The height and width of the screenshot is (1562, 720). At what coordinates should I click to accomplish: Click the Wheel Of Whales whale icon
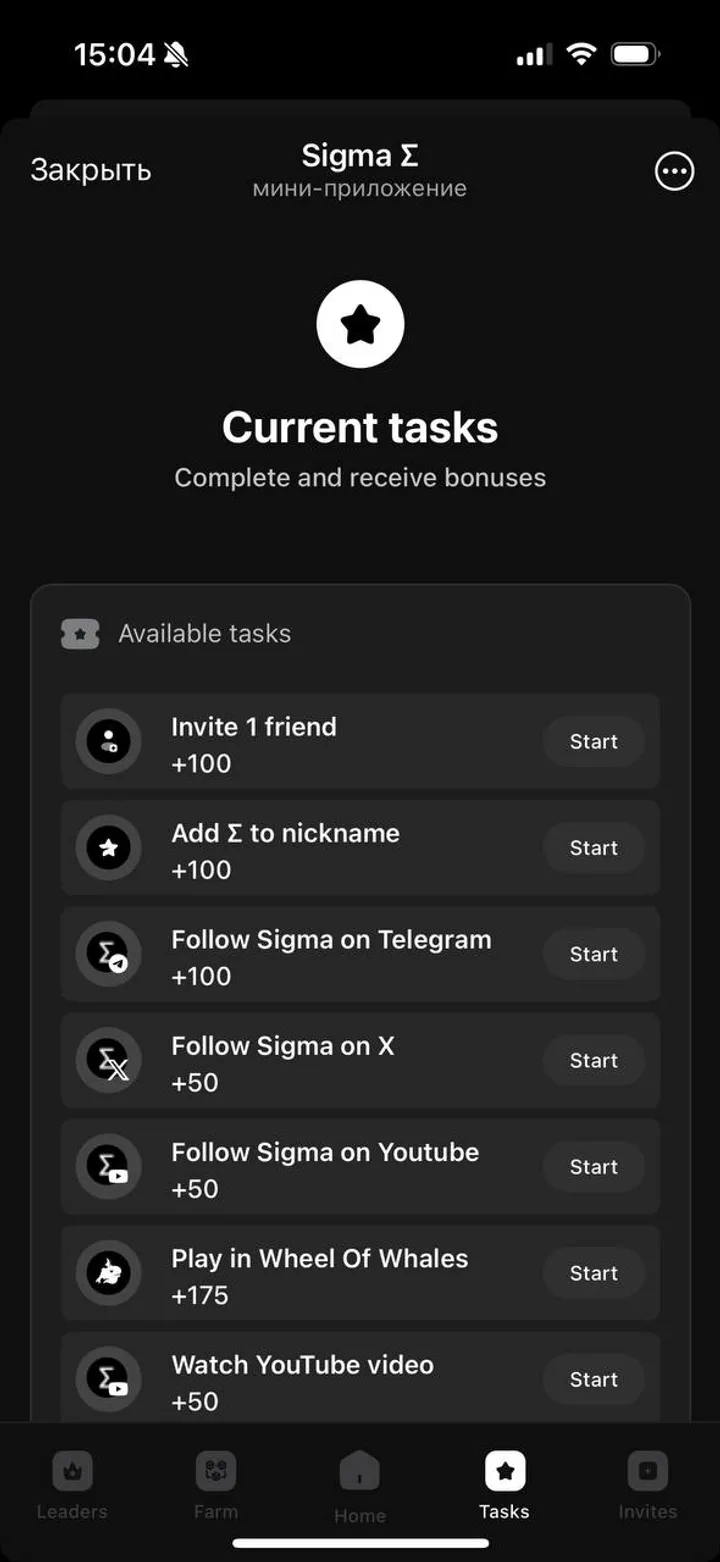pyautogui.click(x=108, y=1272)
